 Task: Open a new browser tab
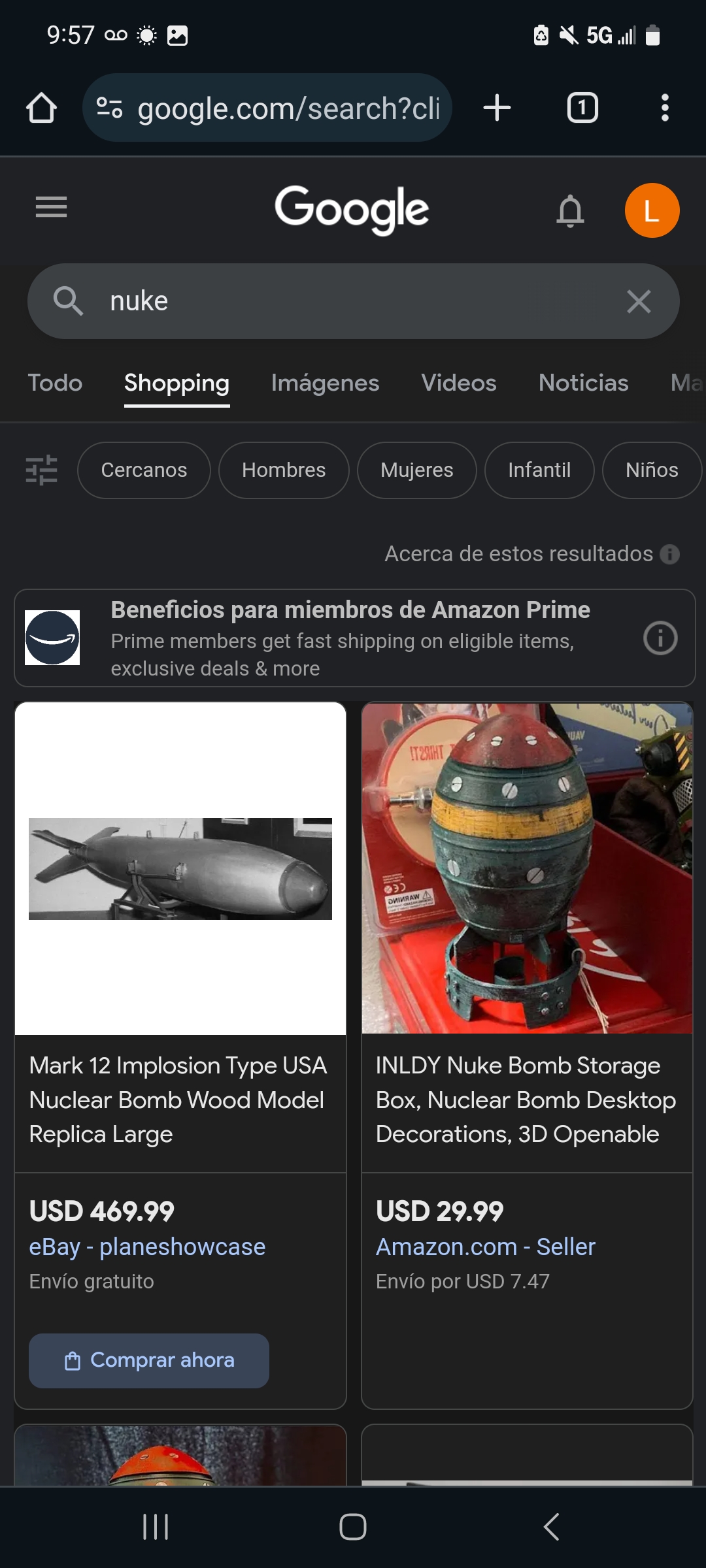[497, 108]
